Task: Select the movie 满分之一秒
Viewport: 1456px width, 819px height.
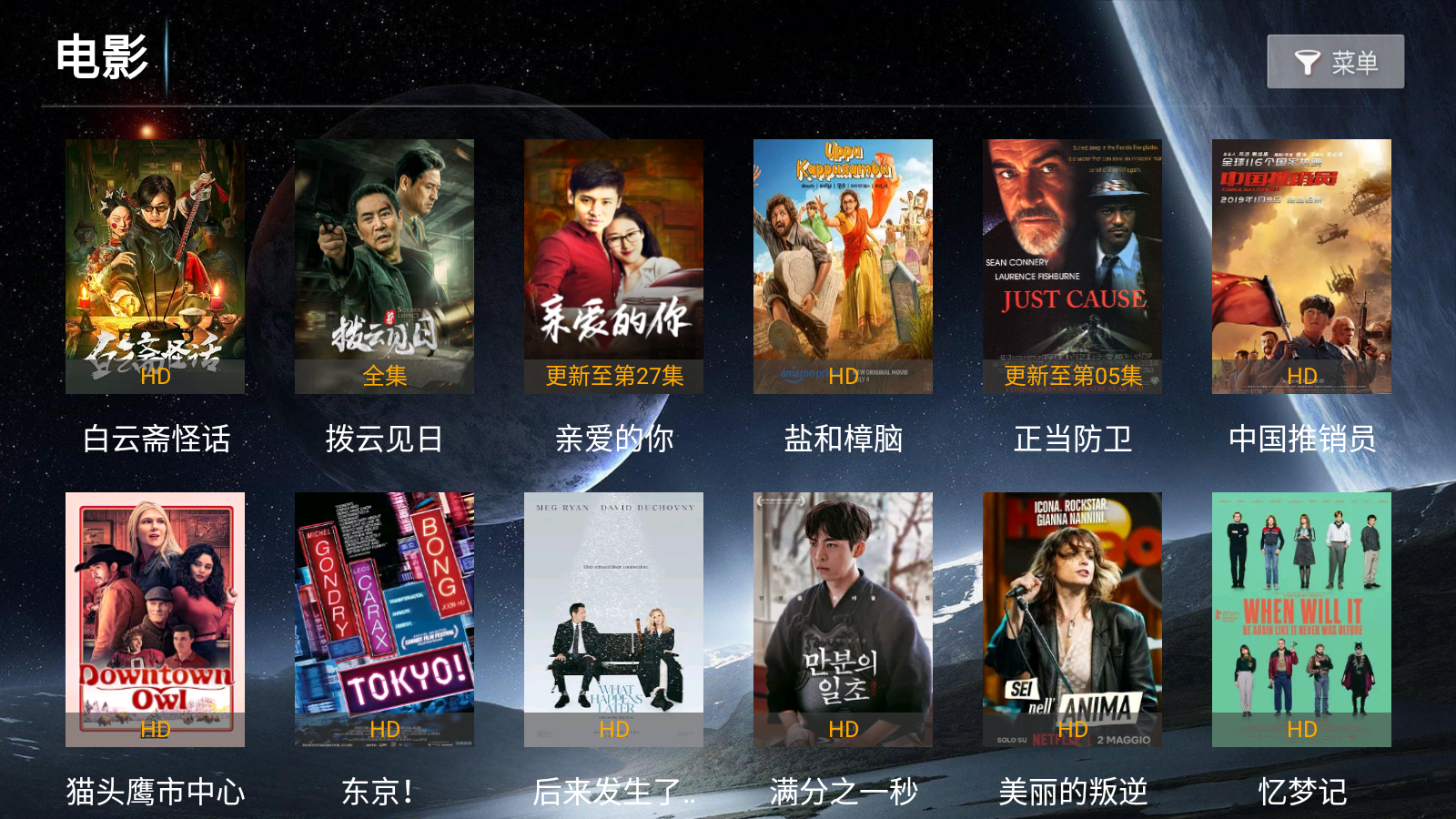Action: [843, 619]
